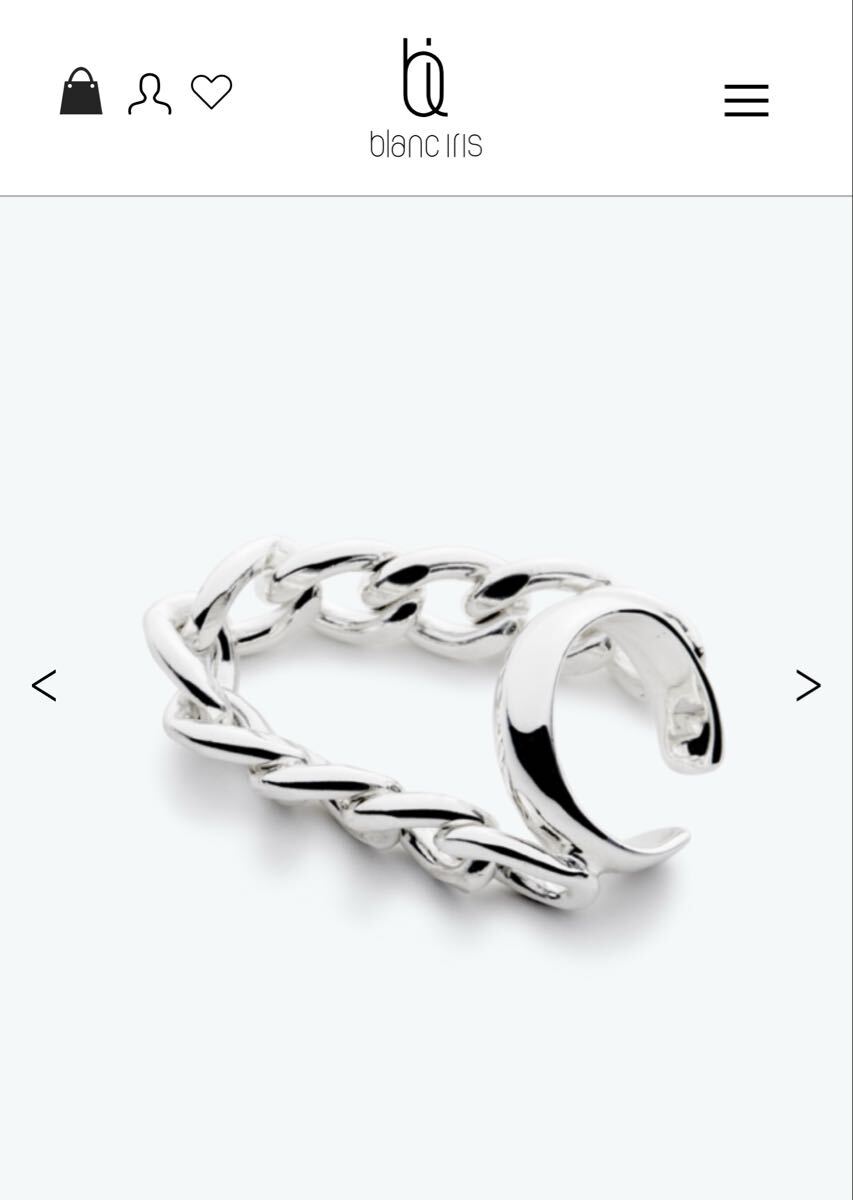Open the account profile icon

[x=150, y=94]
